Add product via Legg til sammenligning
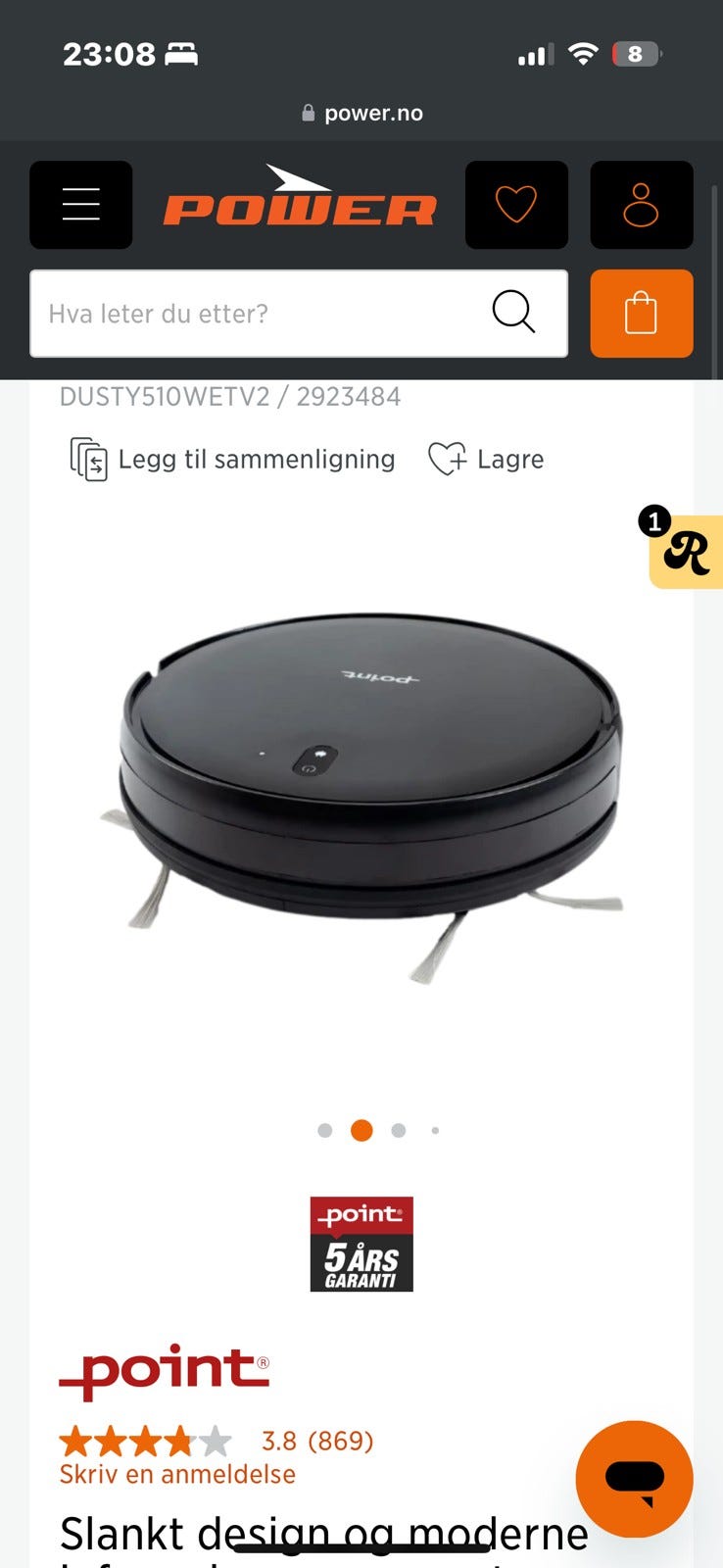Viewport: 723px width, 1568px height. pyautogui.click(x=233, y=459)
